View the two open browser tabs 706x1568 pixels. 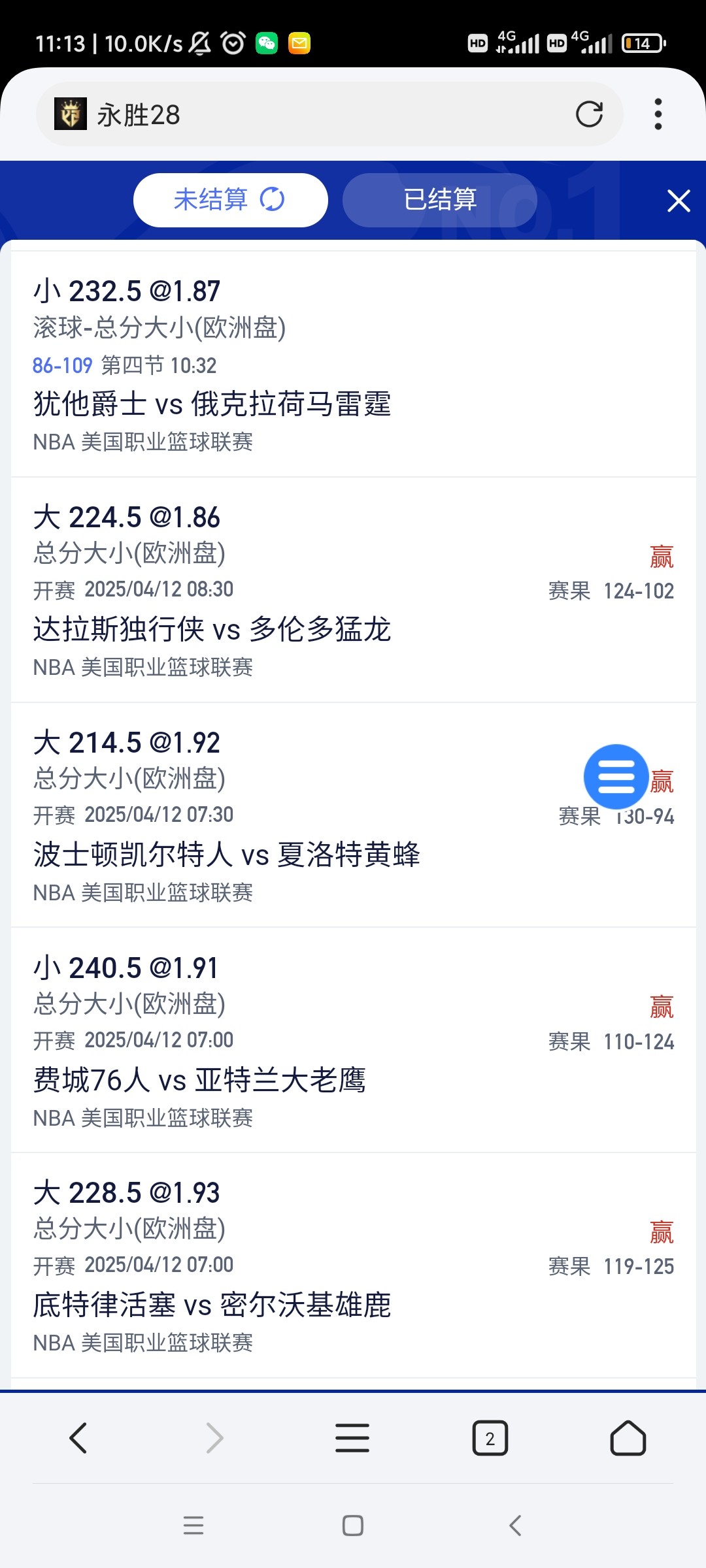pos(490,1438)
